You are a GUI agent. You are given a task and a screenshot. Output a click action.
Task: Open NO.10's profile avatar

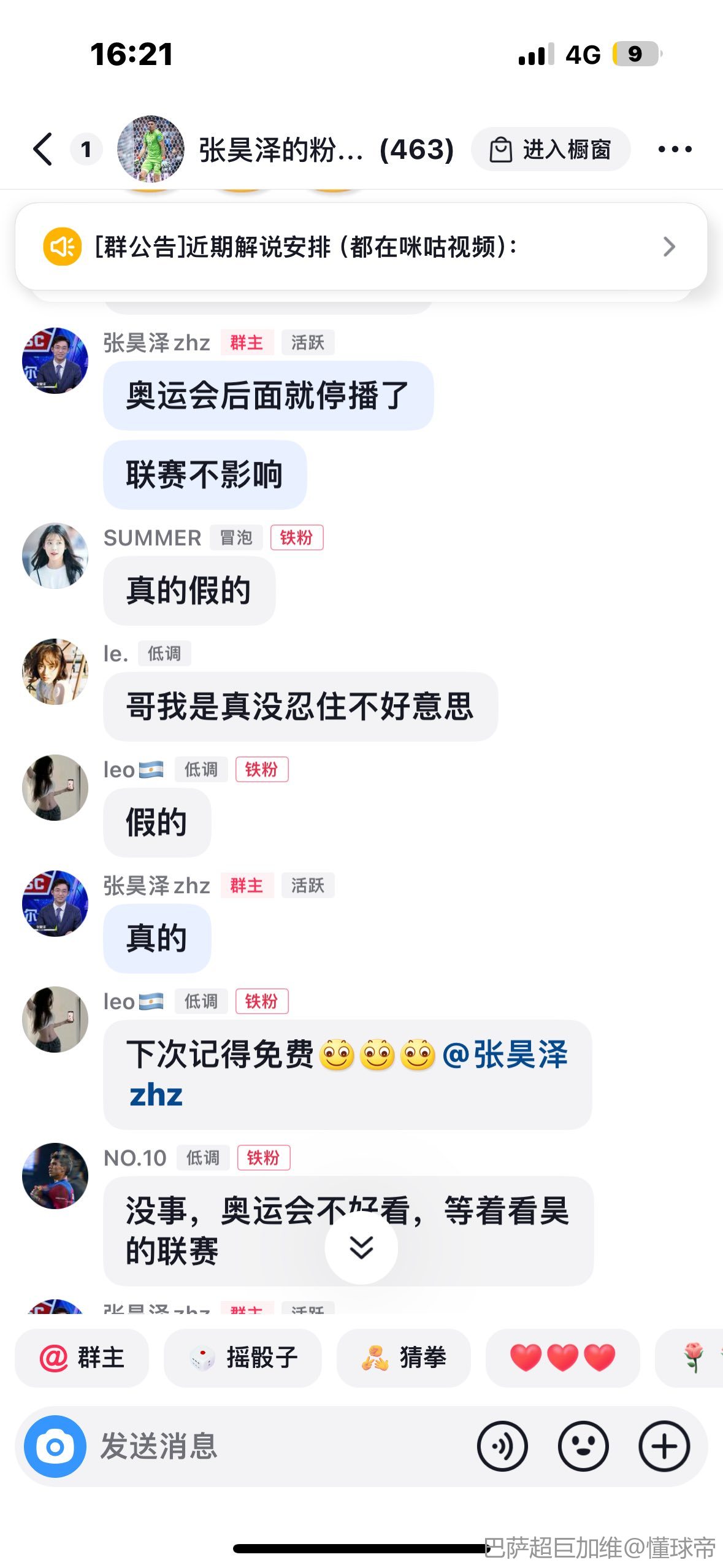click(x=55, y=1176)
